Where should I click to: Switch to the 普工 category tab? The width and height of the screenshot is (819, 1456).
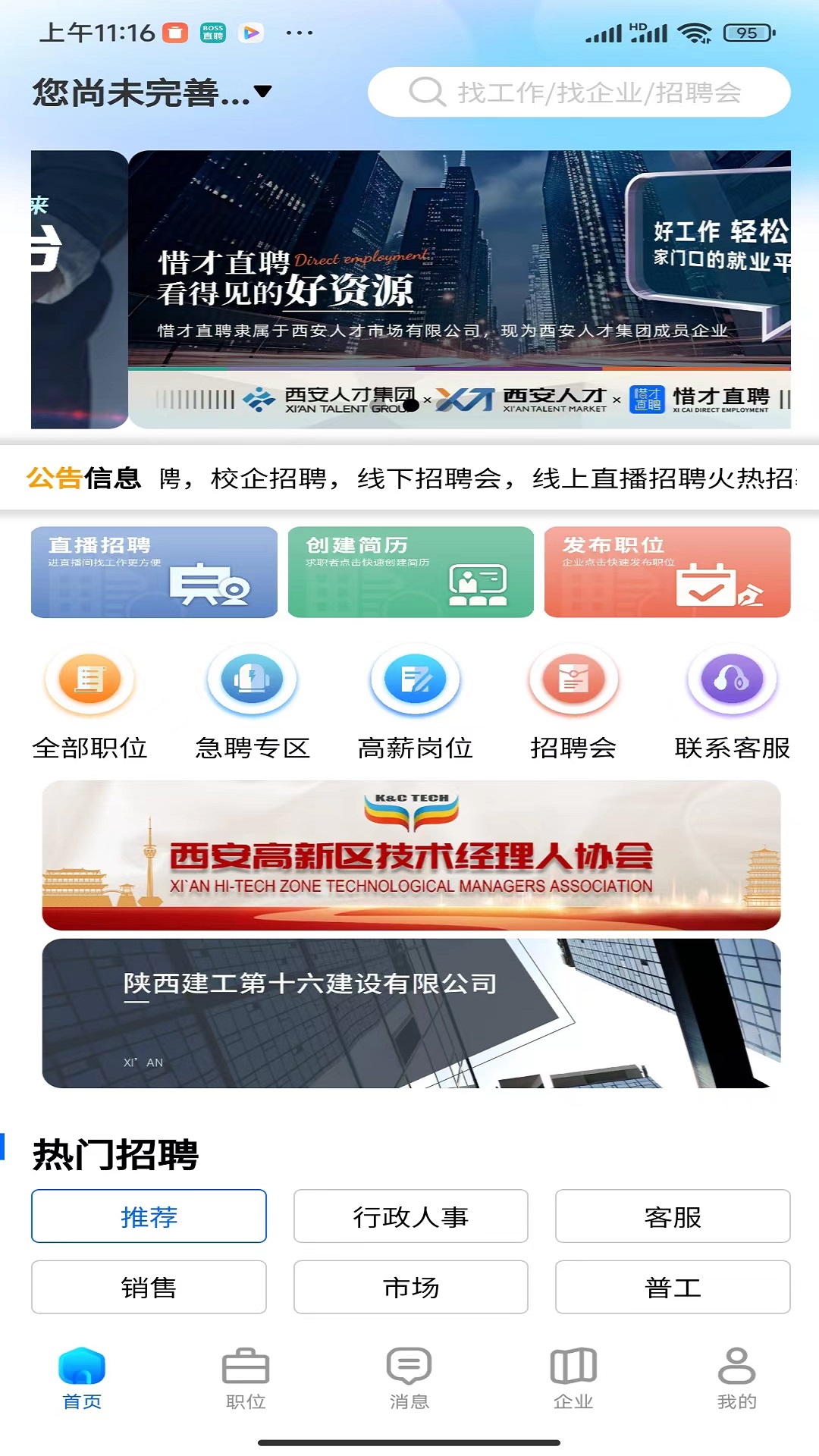[x=672, y=1287]
